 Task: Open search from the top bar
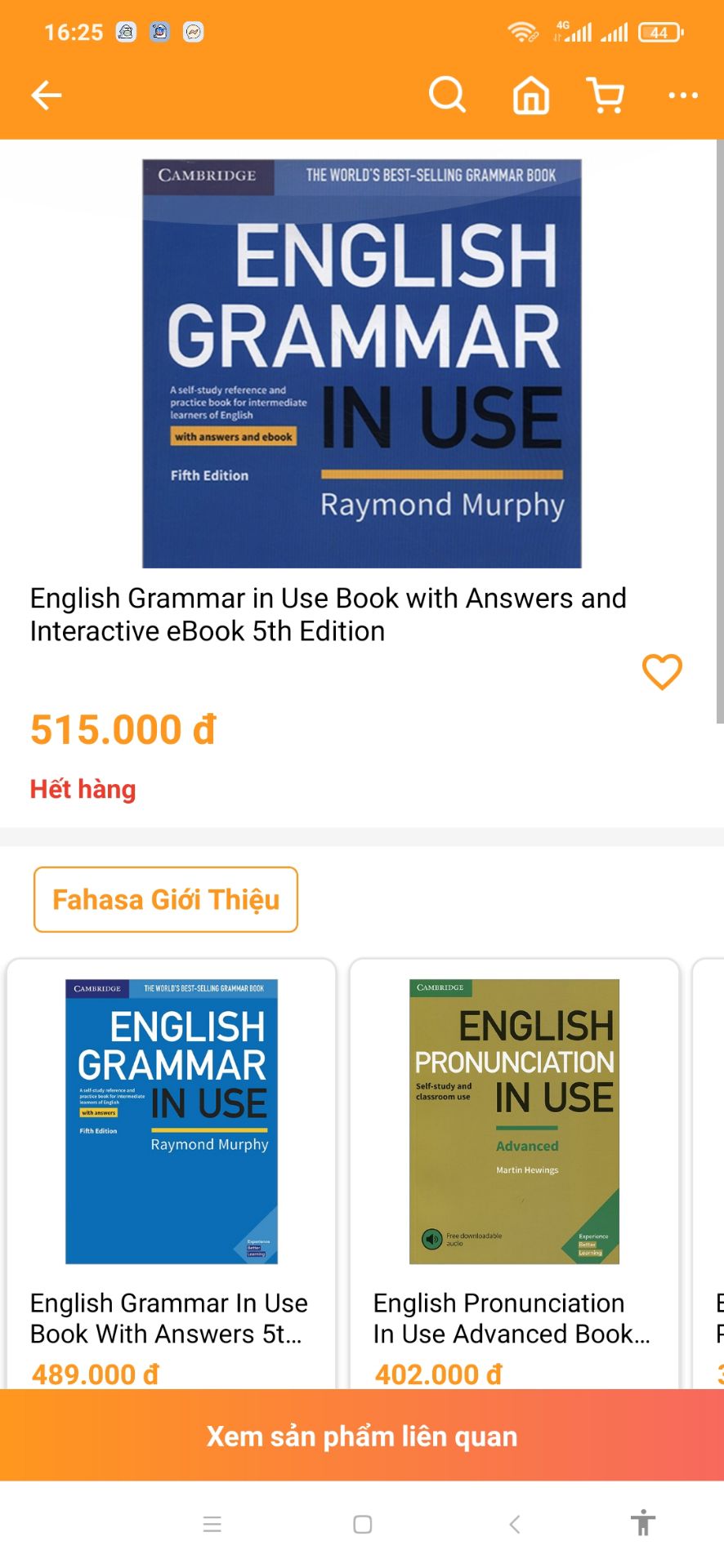[447, 96]
